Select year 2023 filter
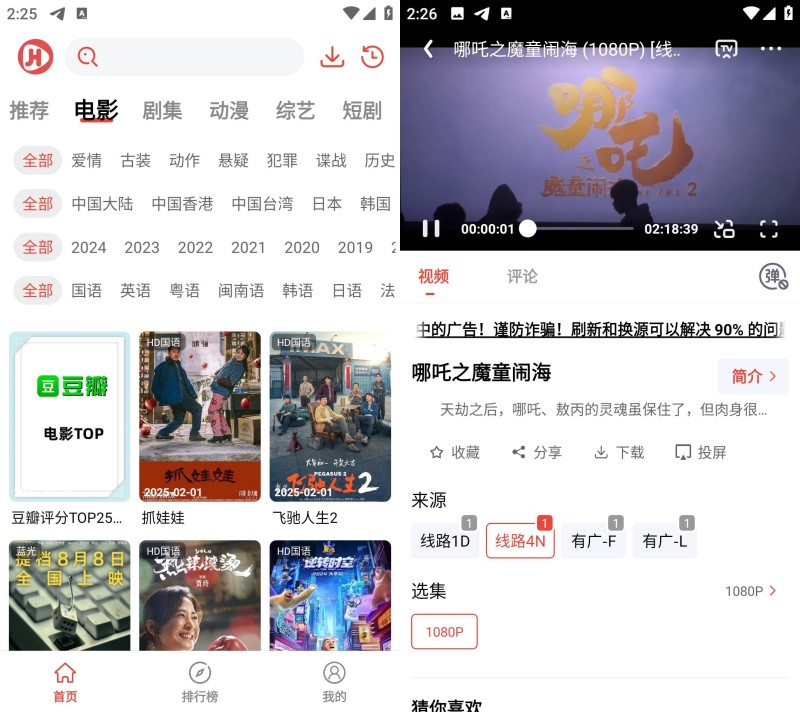800x712 pixels. 141,247
